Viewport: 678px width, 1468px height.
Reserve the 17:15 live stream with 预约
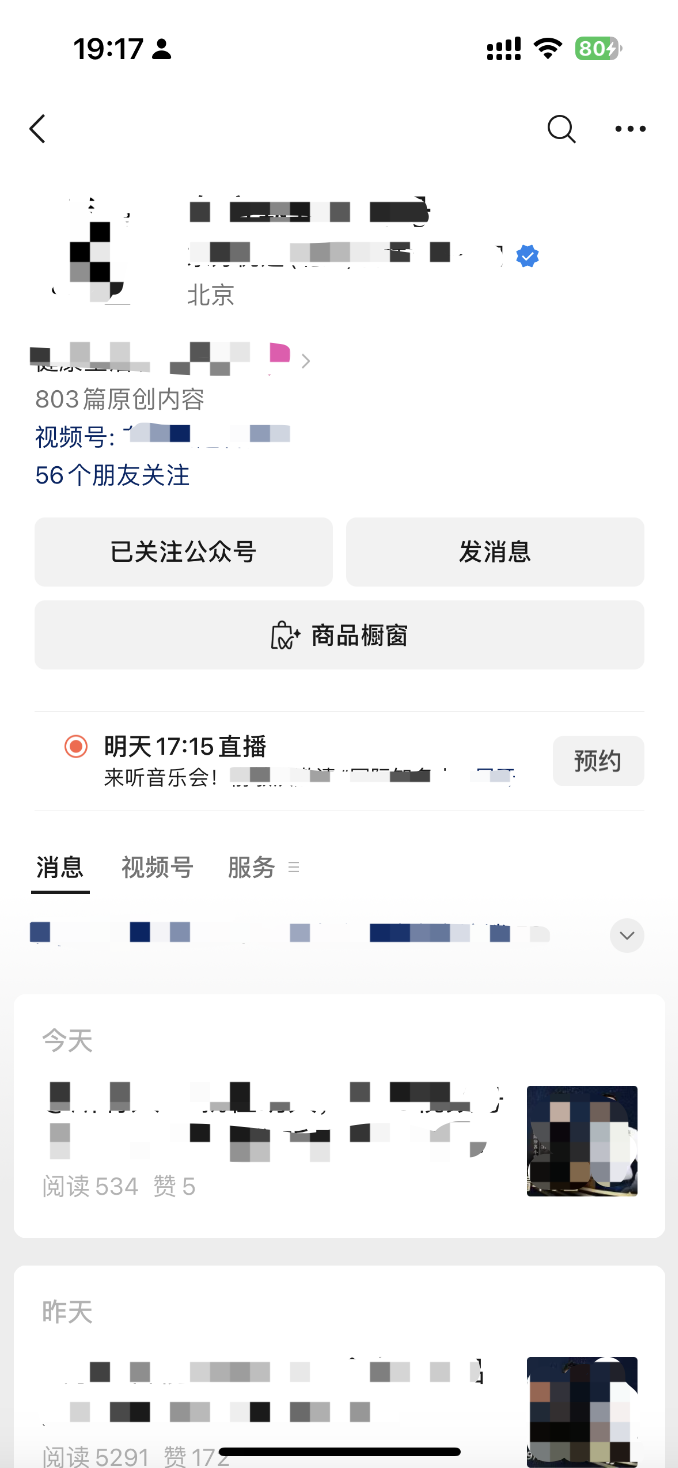[597, 761]
